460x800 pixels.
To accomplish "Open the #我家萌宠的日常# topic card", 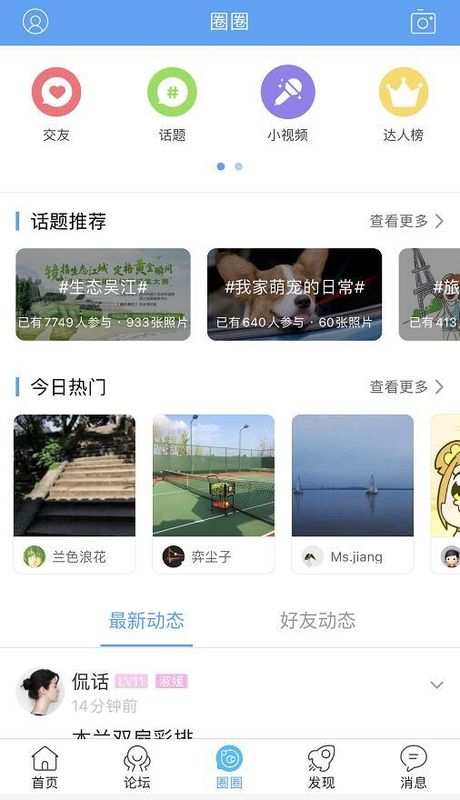I will coord(294,294).
